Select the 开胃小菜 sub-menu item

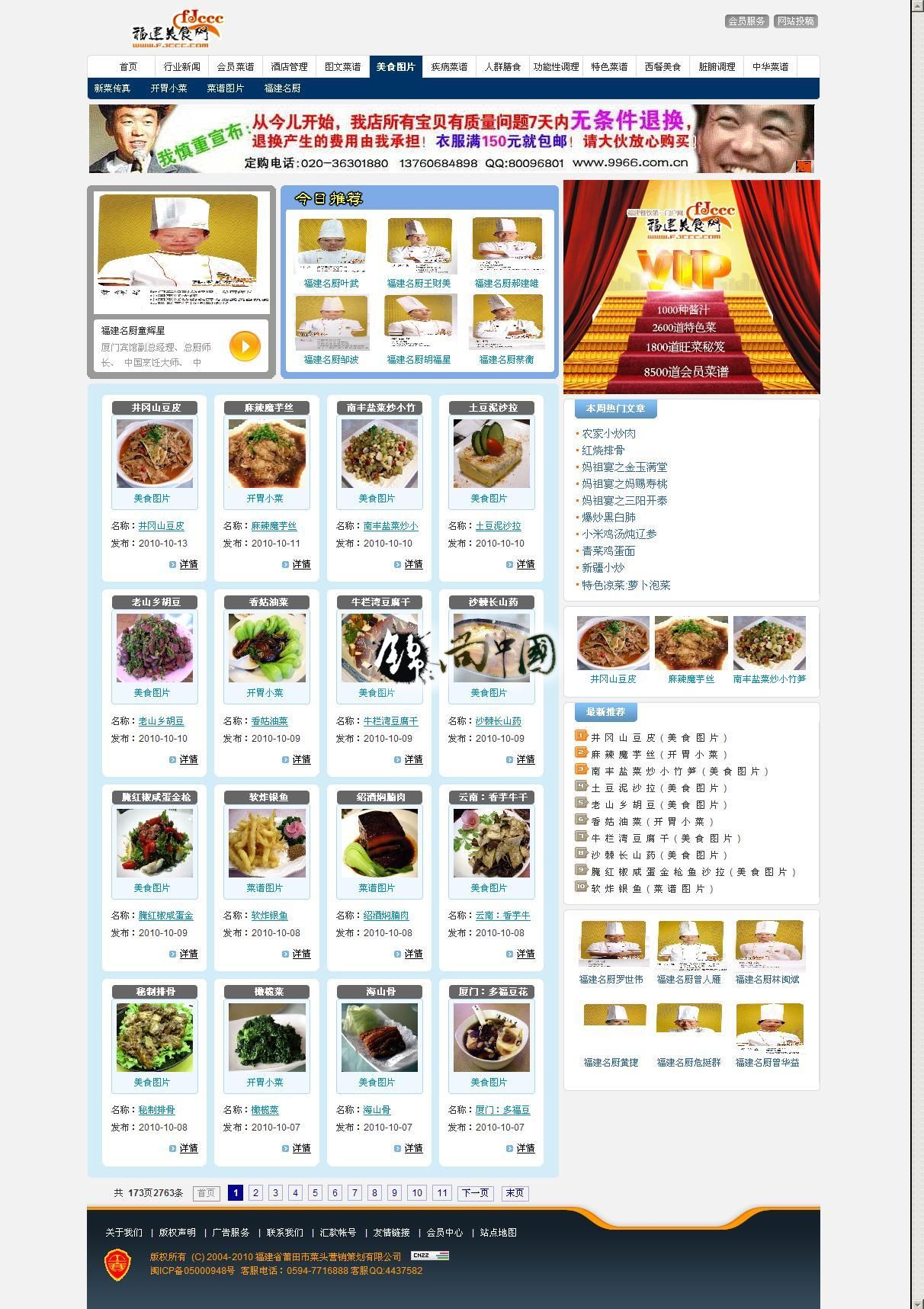tap(168, 88)
